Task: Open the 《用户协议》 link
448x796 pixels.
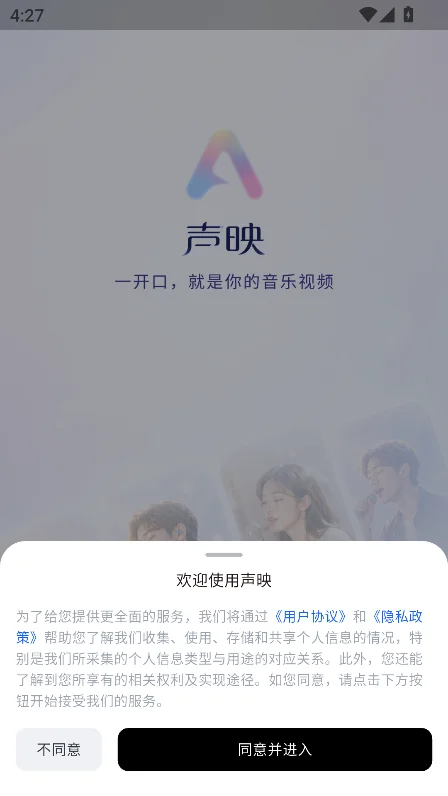Action: click(x=310, y=616)
